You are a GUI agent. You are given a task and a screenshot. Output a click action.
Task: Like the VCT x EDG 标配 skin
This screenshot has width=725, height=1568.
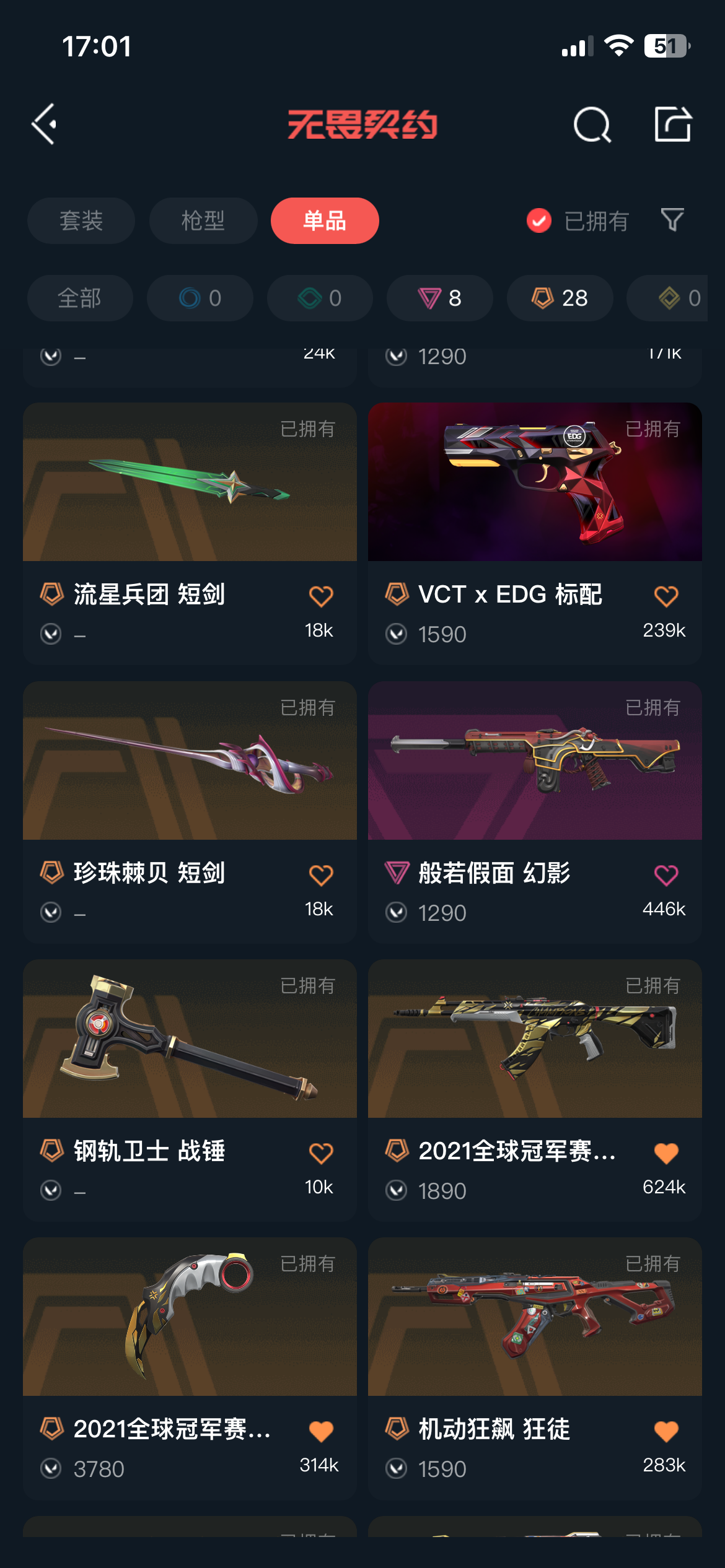tap(666, 596)
